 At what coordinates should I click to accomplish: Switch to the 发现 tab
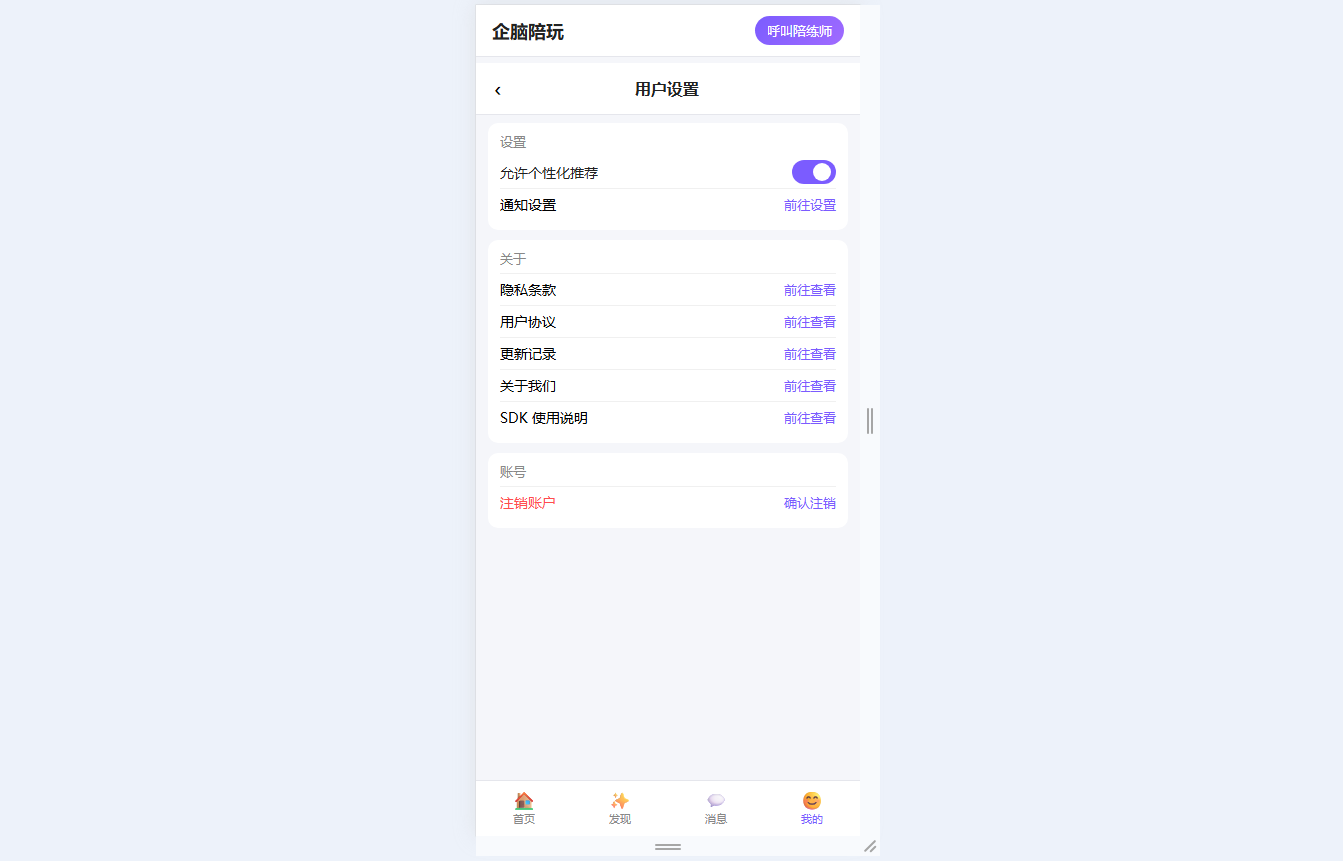620,808
